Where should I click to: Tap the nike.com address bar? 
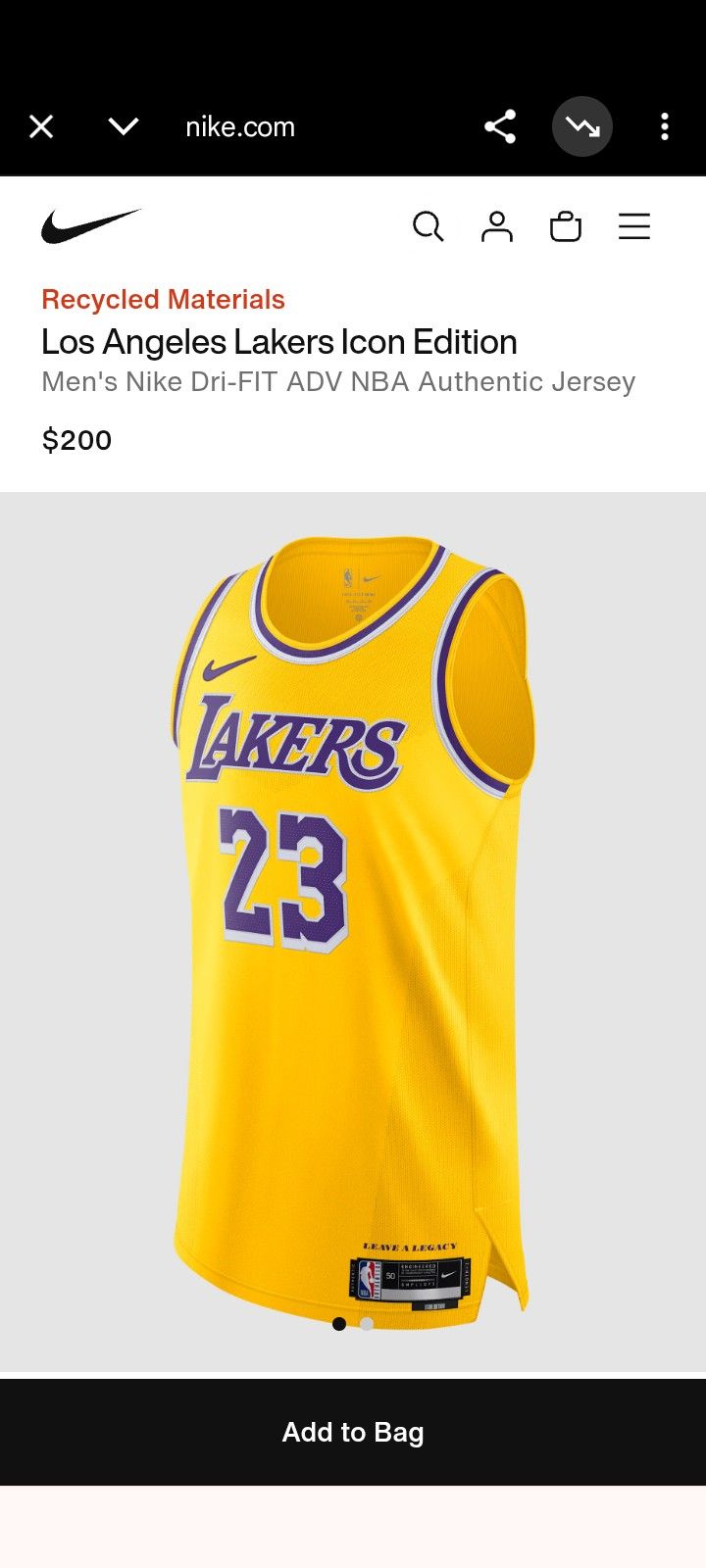pyautogui.click(x=240, y=125)
